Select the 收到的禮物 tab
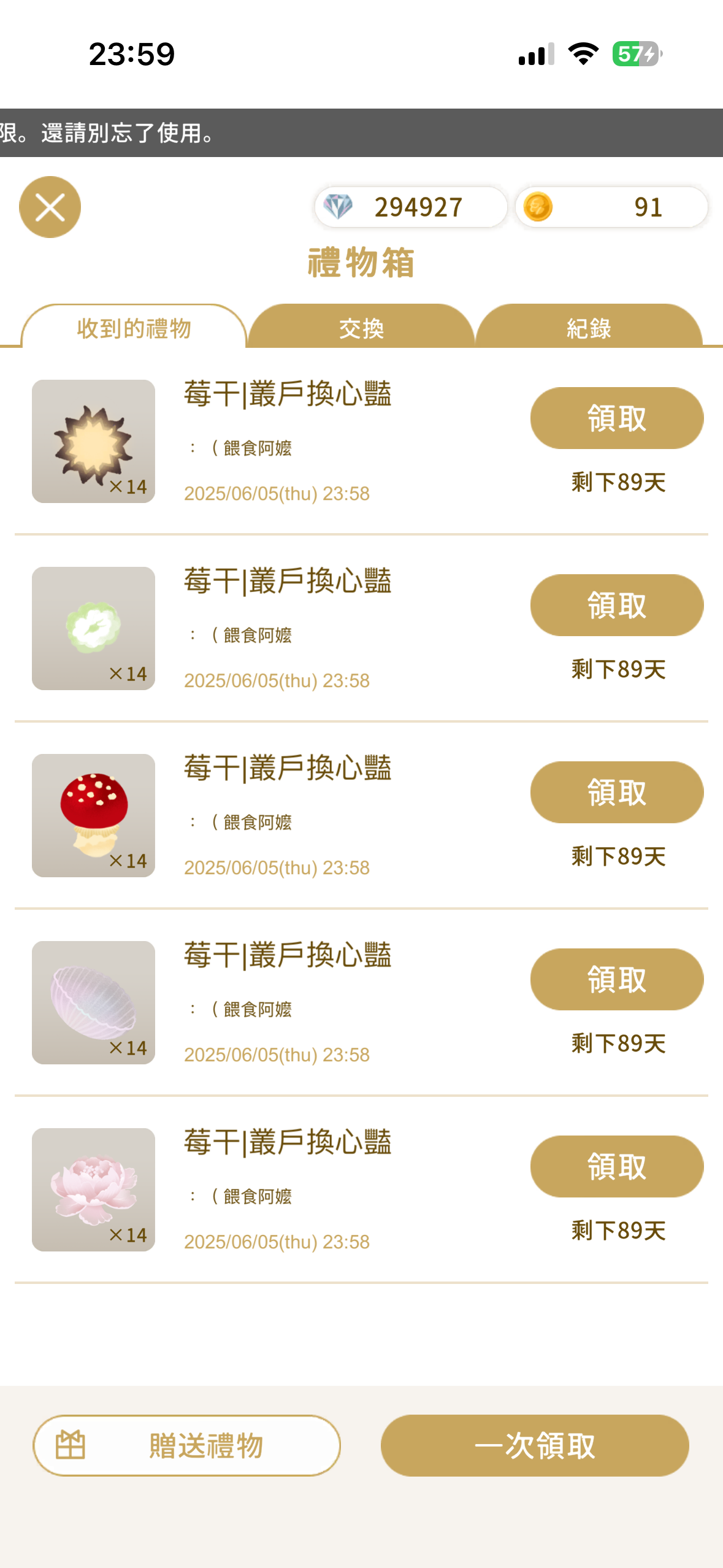The width and height of the screenshot is (723, 1568). pos(134,328)
